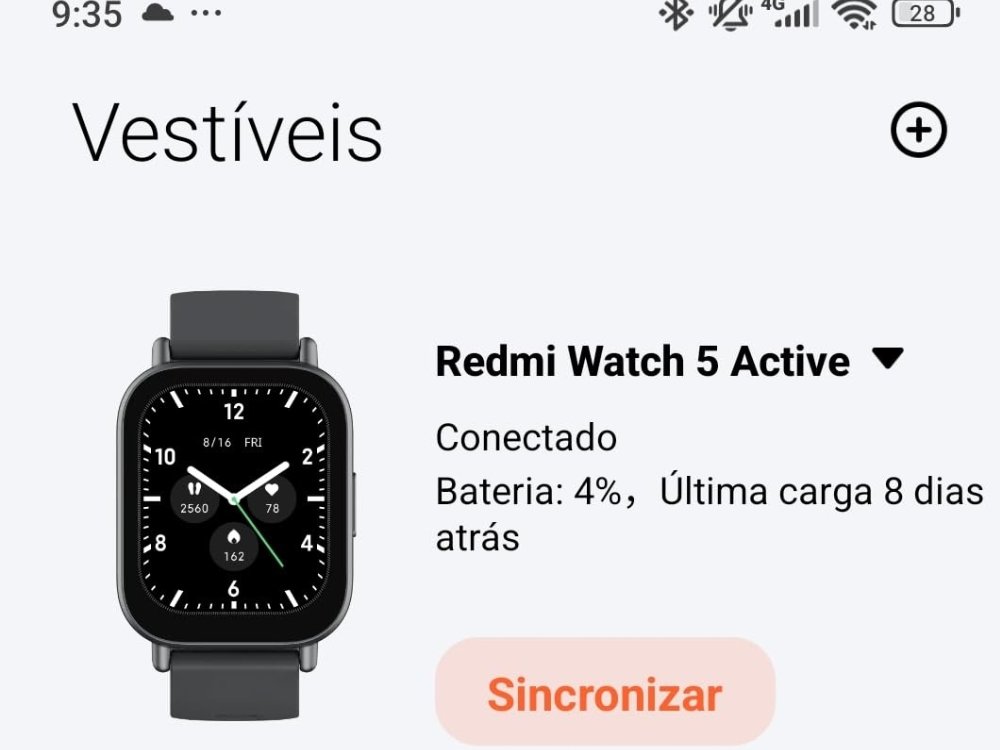The height and width of the screenshot is (750, 1000).
Task: Expand the Redmi Watch 5 Active device dropdown
Action: coord(887,358)
